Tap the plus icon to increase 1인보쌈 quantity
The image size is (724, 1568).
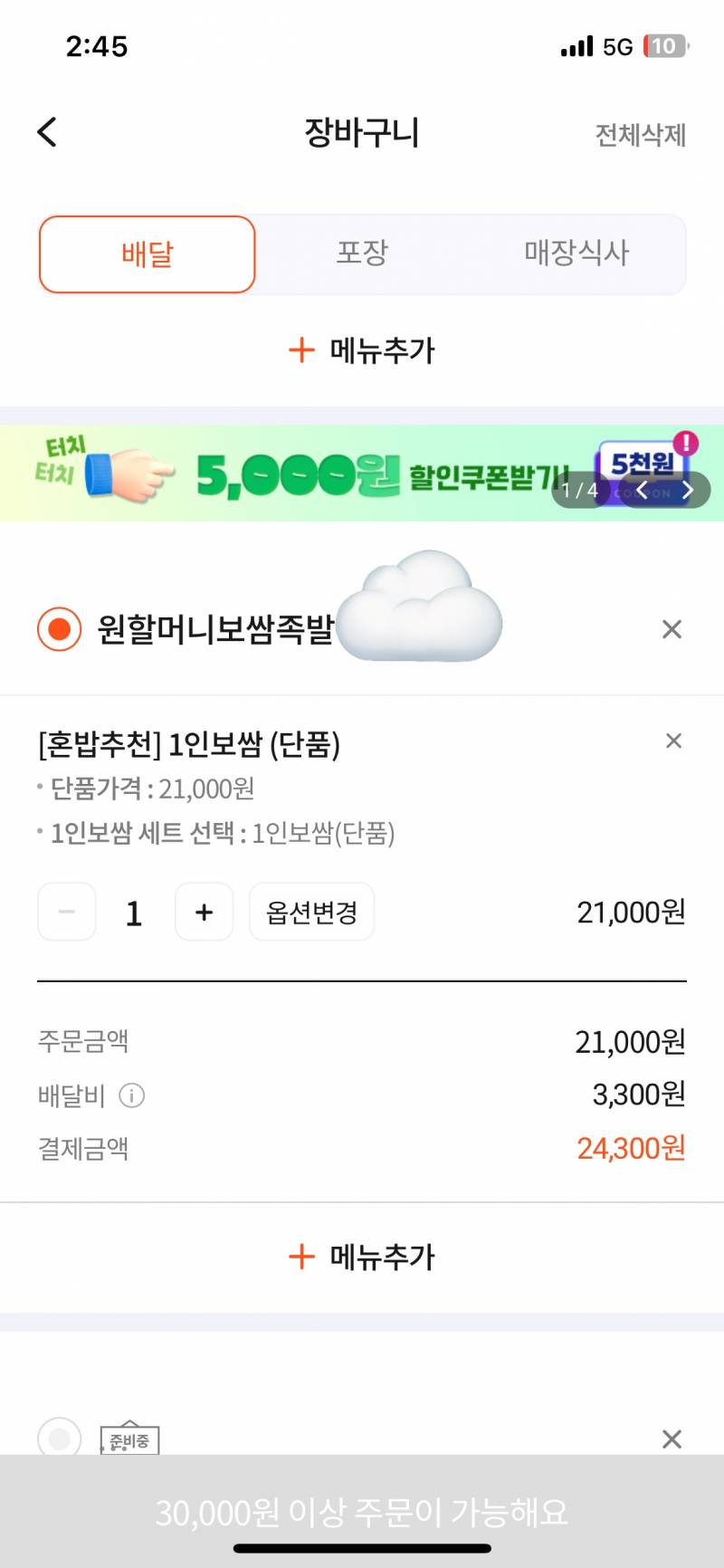coord(204,913)
